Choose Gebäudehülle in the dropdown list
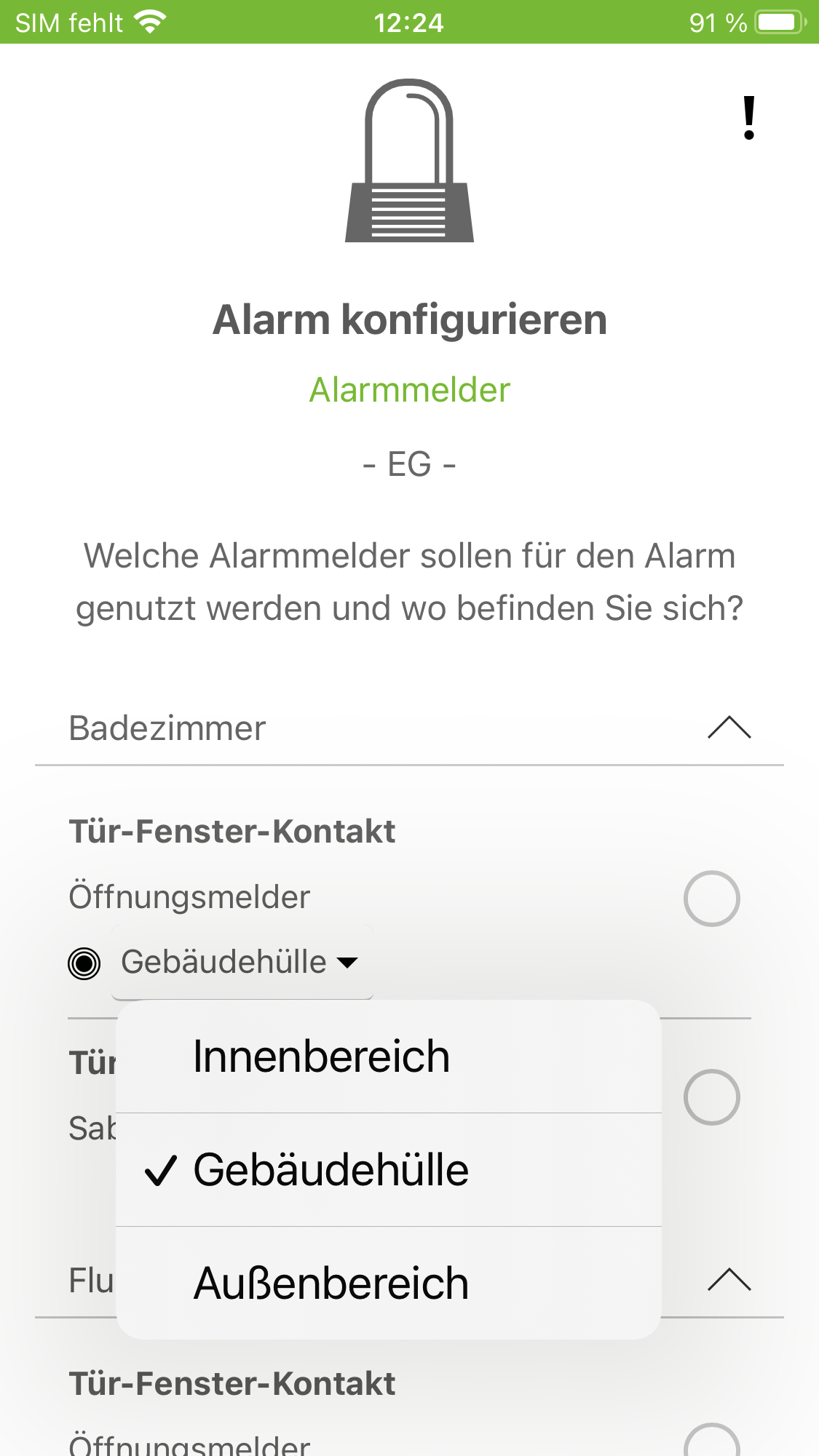 click(388, 1170)
